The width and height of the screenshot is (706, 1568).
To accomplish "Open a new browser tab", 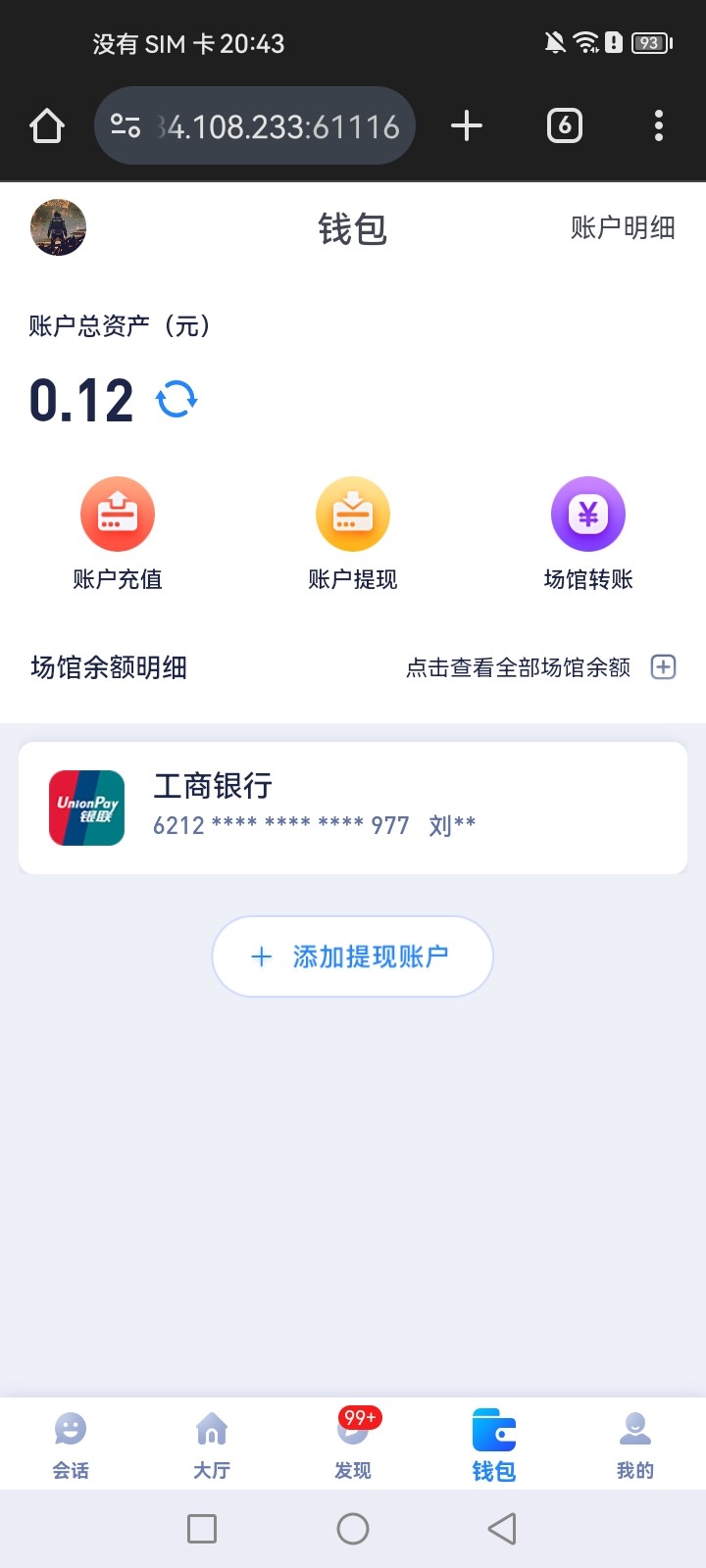I will coord(467,126).
